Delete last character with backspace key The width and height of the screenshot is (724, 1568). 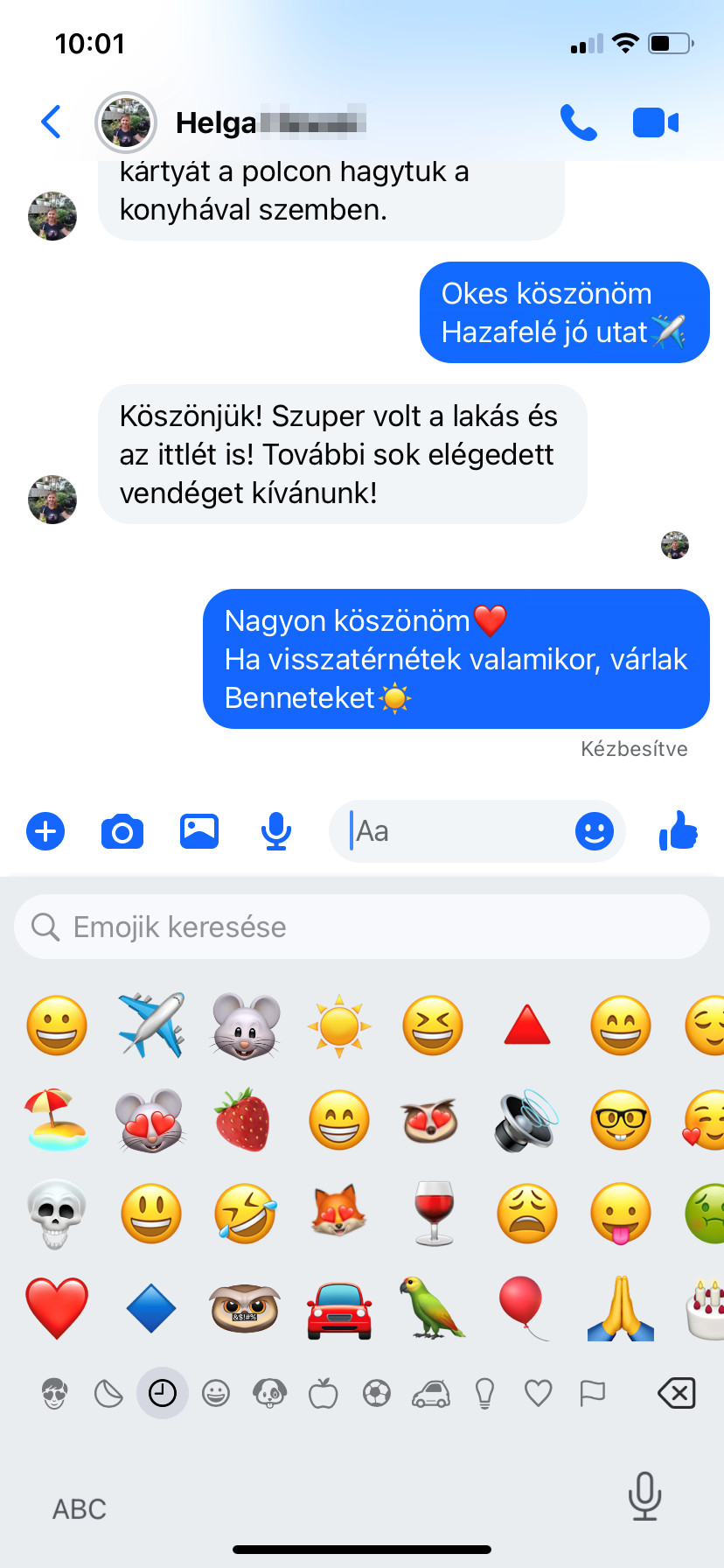(676, 1393)
